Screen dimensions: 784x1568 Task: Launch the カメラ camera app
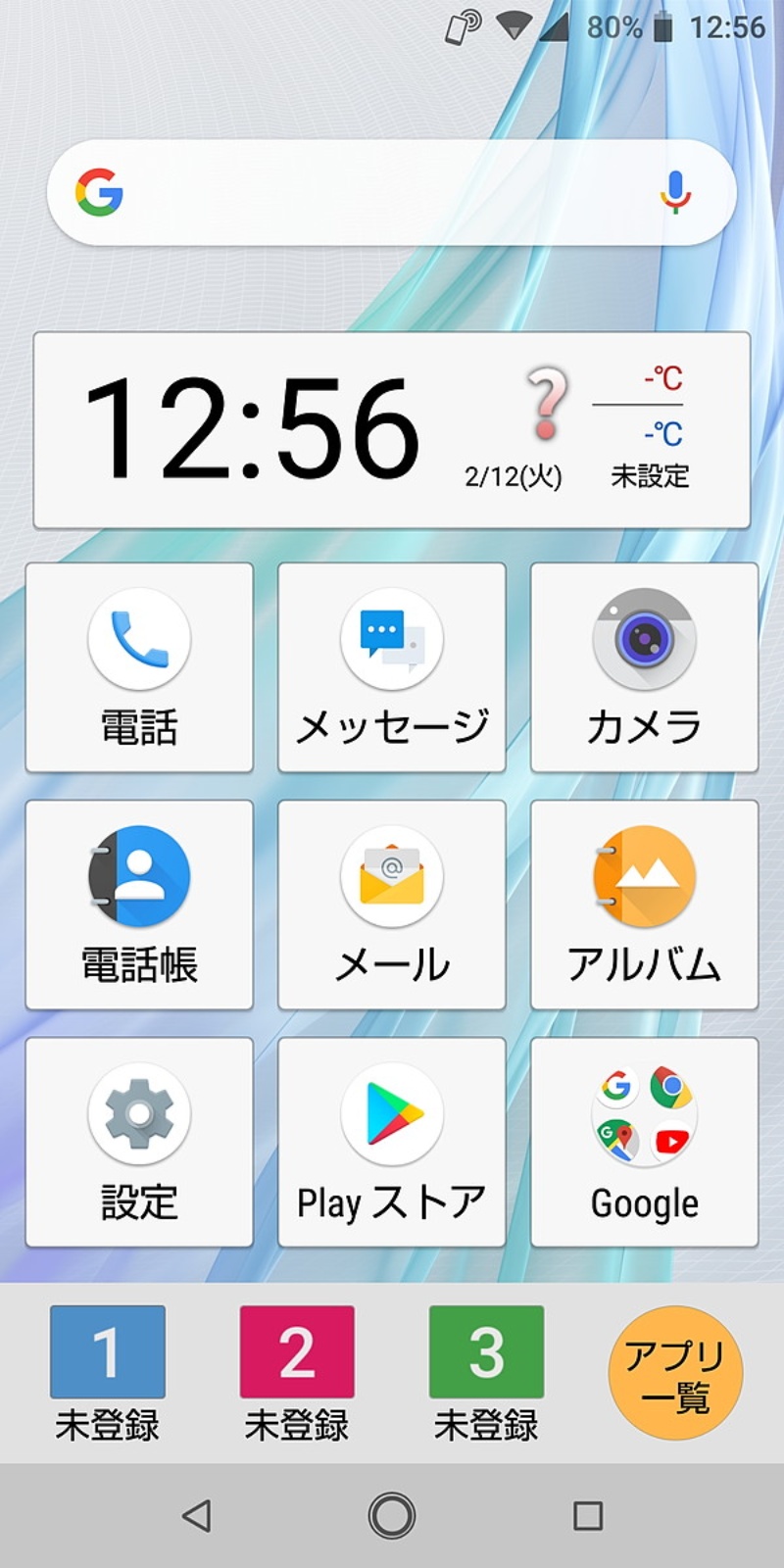644,667
